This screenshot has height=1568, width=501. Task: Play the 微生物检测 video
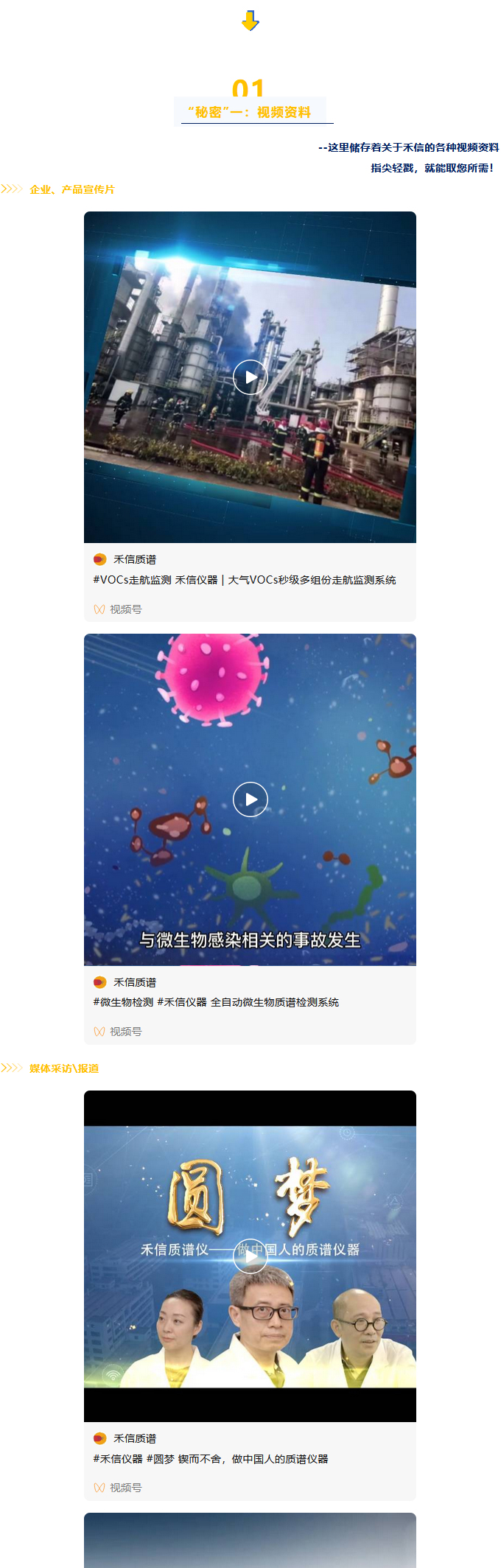250,799
